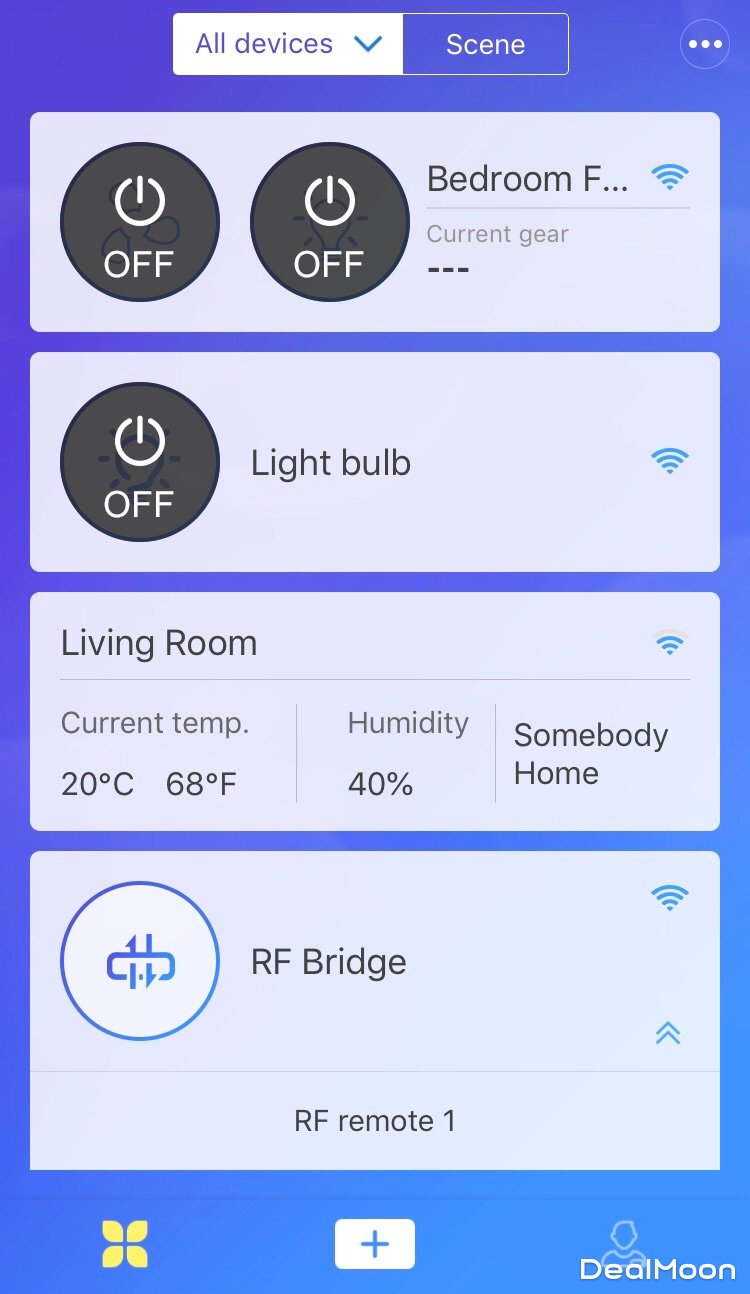Go to the home devices tab
The image size is (750, 1294).
pyautogui.click(x=125, y=1244)
